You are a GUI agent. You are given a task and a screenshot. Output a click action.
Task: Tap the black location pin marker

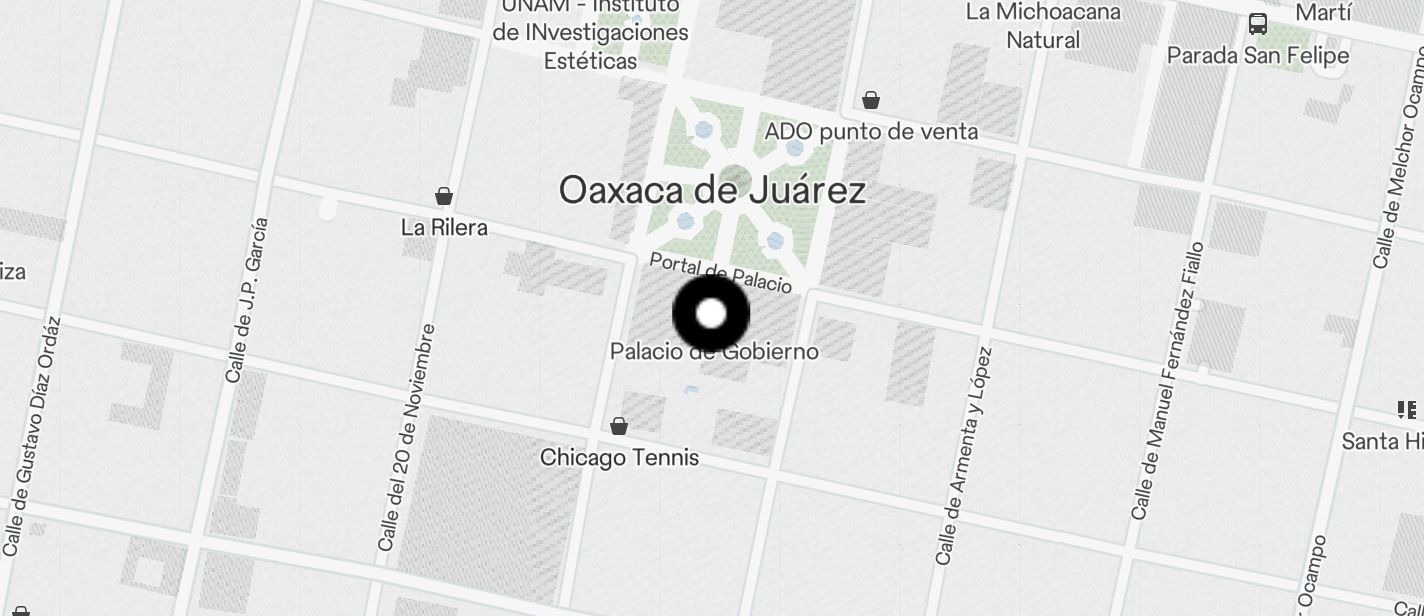coord(711,314)
